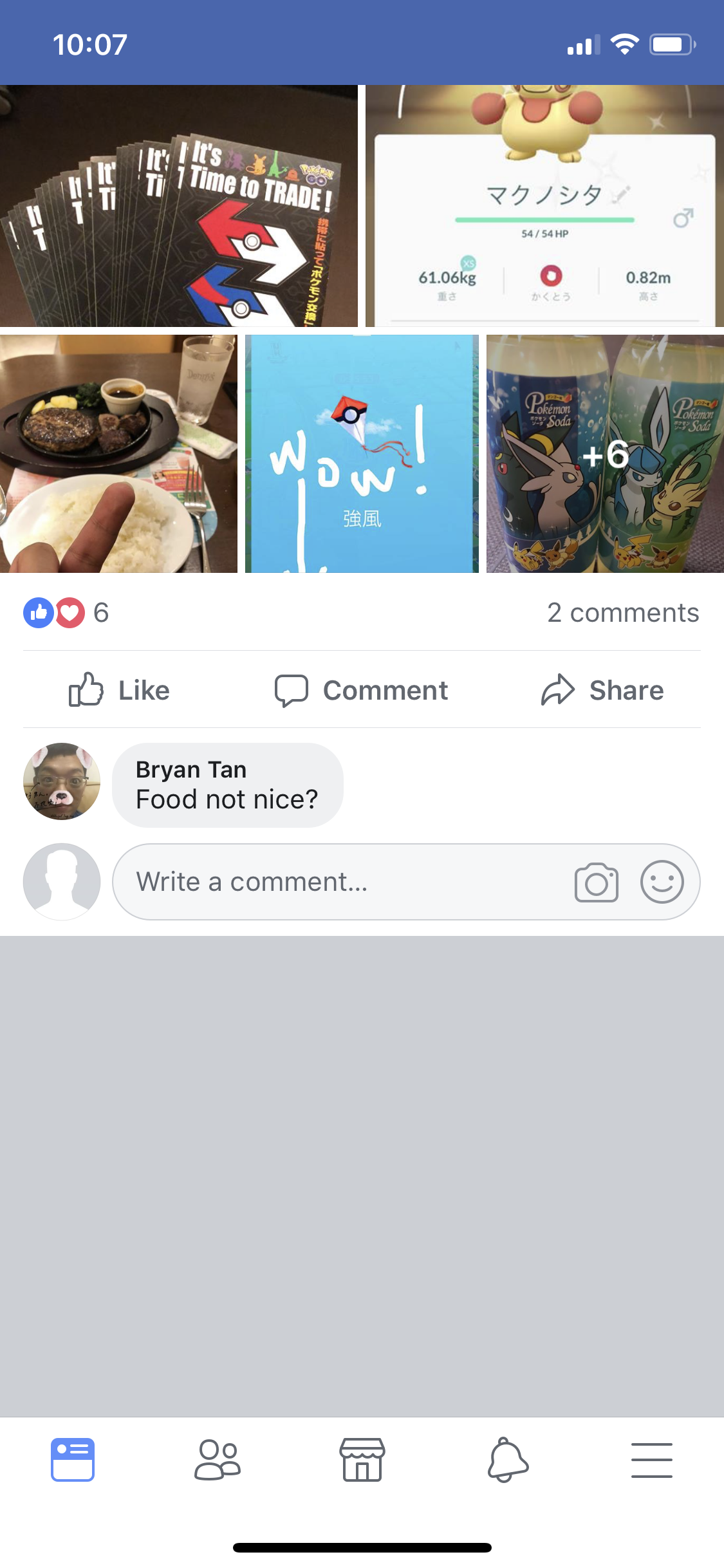Open the notifications bell tab

coord(507,1459)
